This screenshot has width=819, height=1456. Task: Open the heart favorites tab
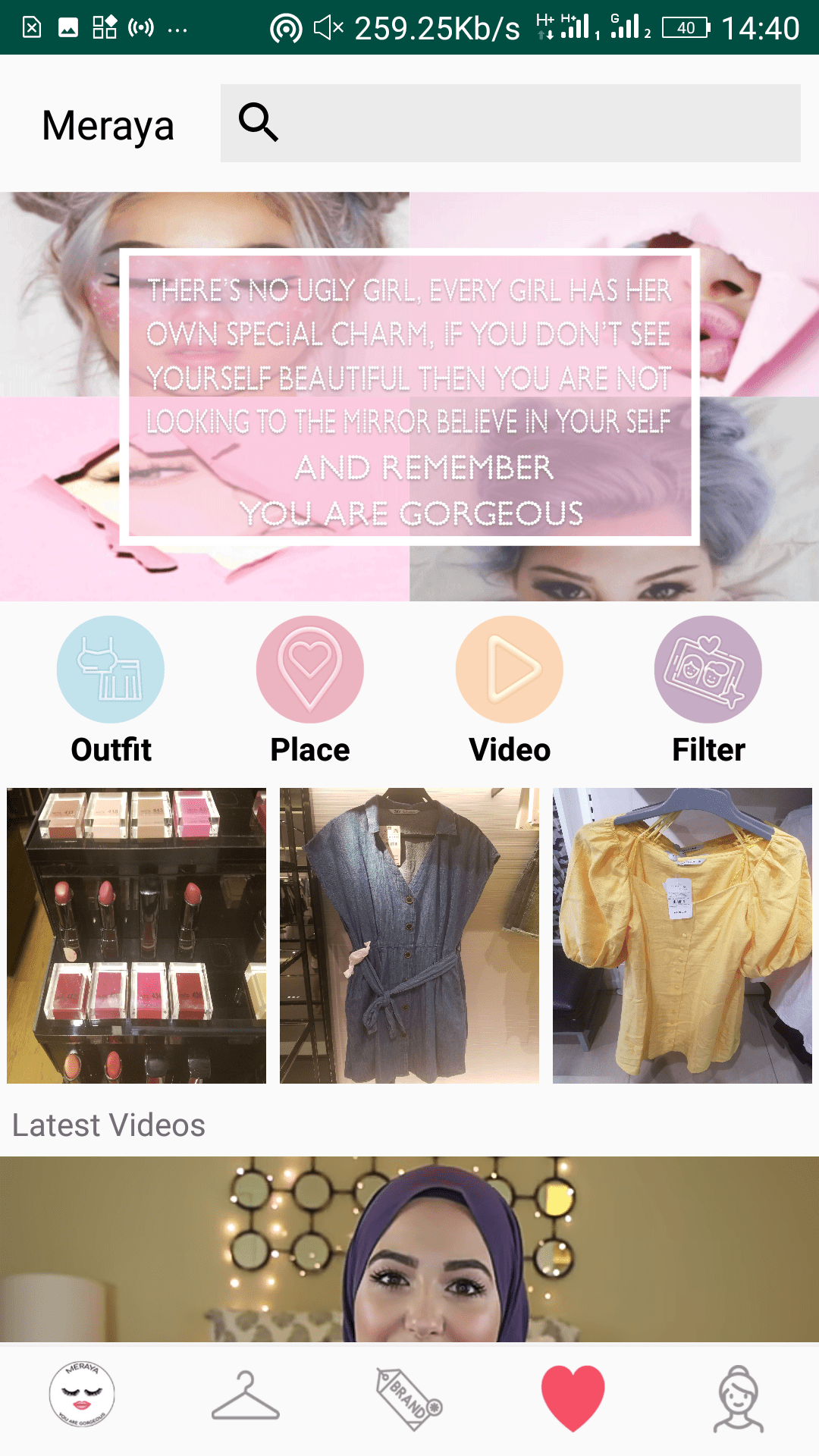click(x=573, y=1397)
